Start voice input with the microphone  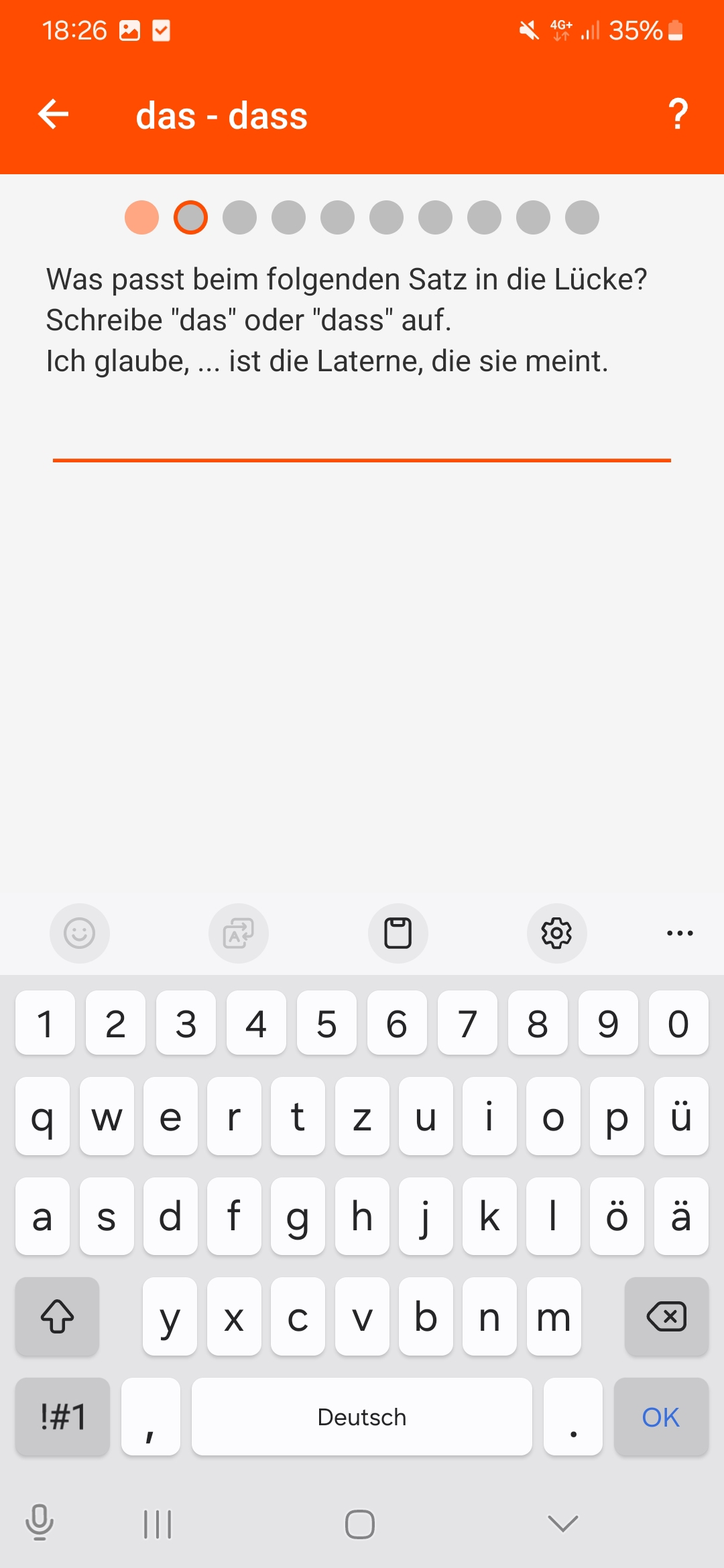click(x=40, y=1522)
